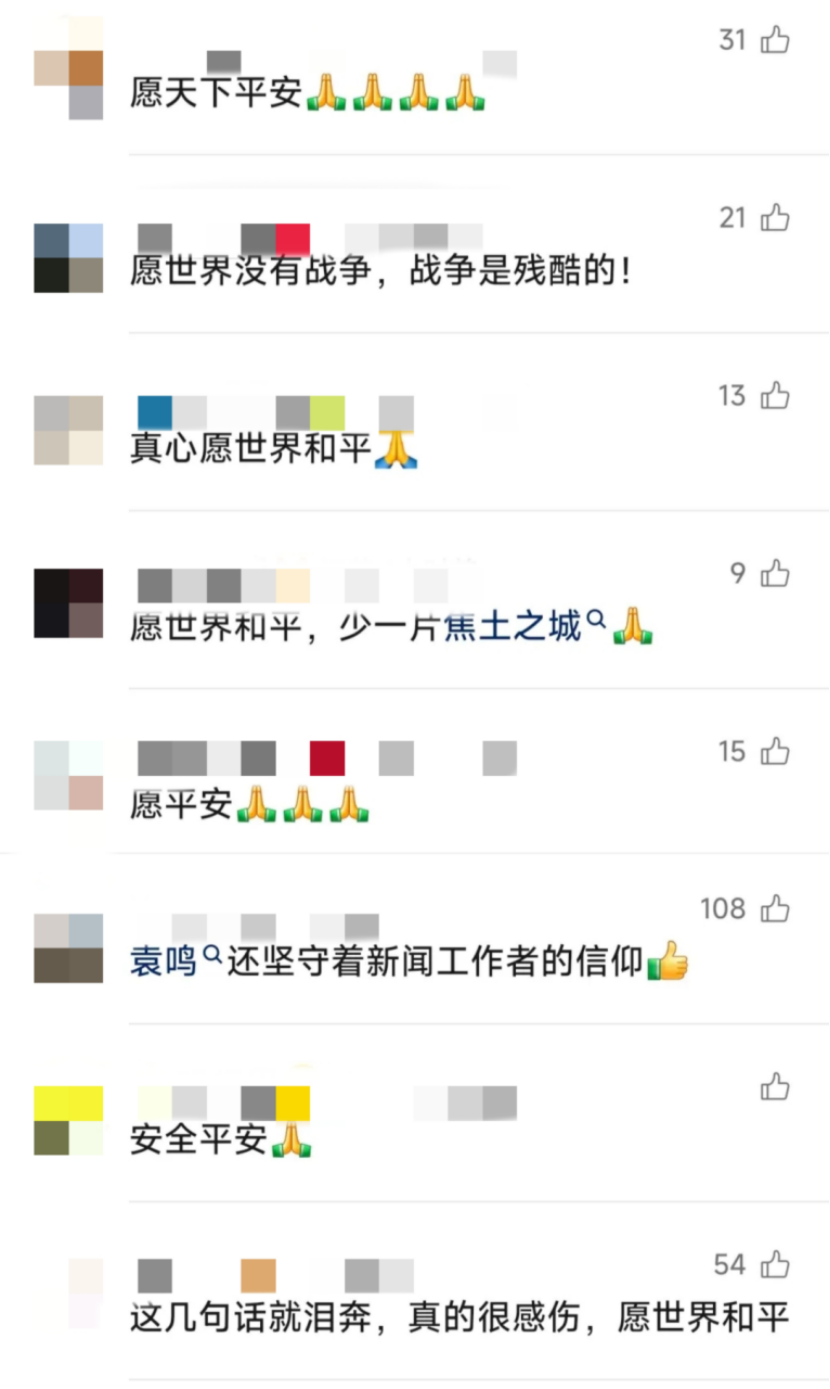
Task: Like the comment 愿平安
Action: (775, 751)
